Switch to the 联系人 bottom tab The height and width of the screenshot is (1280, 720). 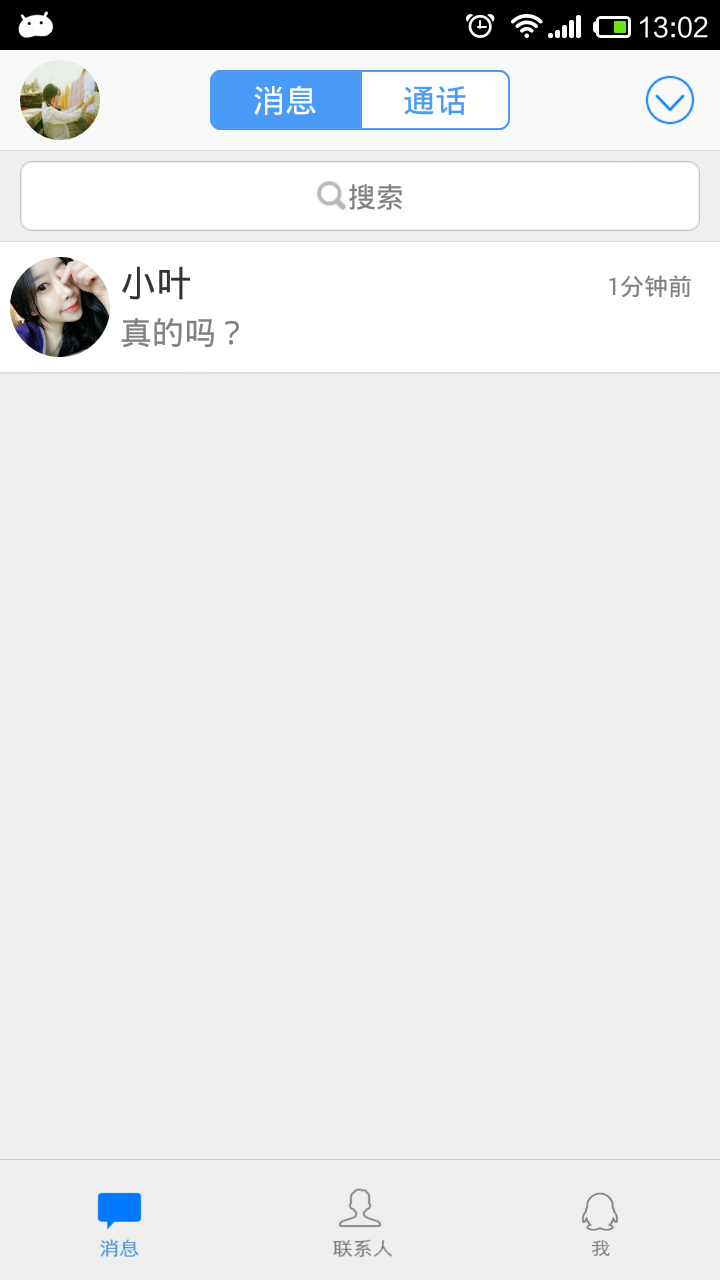tap(361, 1222)
